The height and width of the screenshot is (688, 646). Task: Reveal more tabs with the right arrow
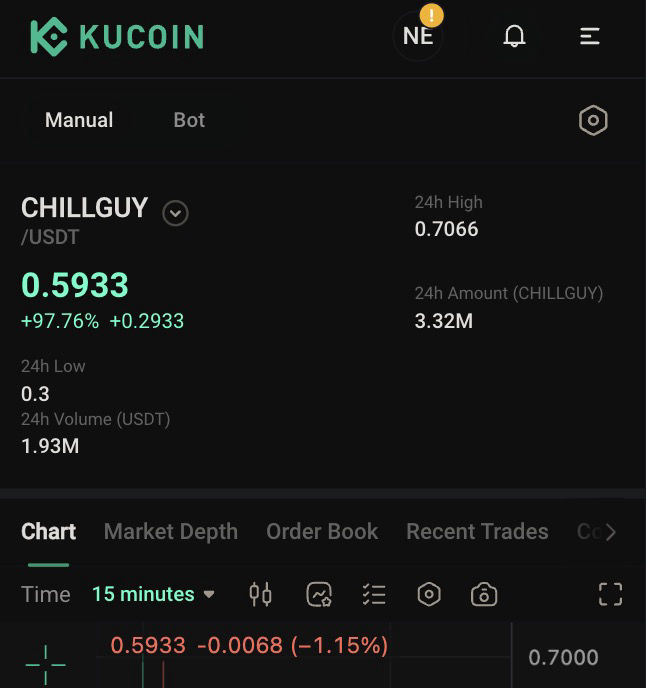tap(611, 531)
